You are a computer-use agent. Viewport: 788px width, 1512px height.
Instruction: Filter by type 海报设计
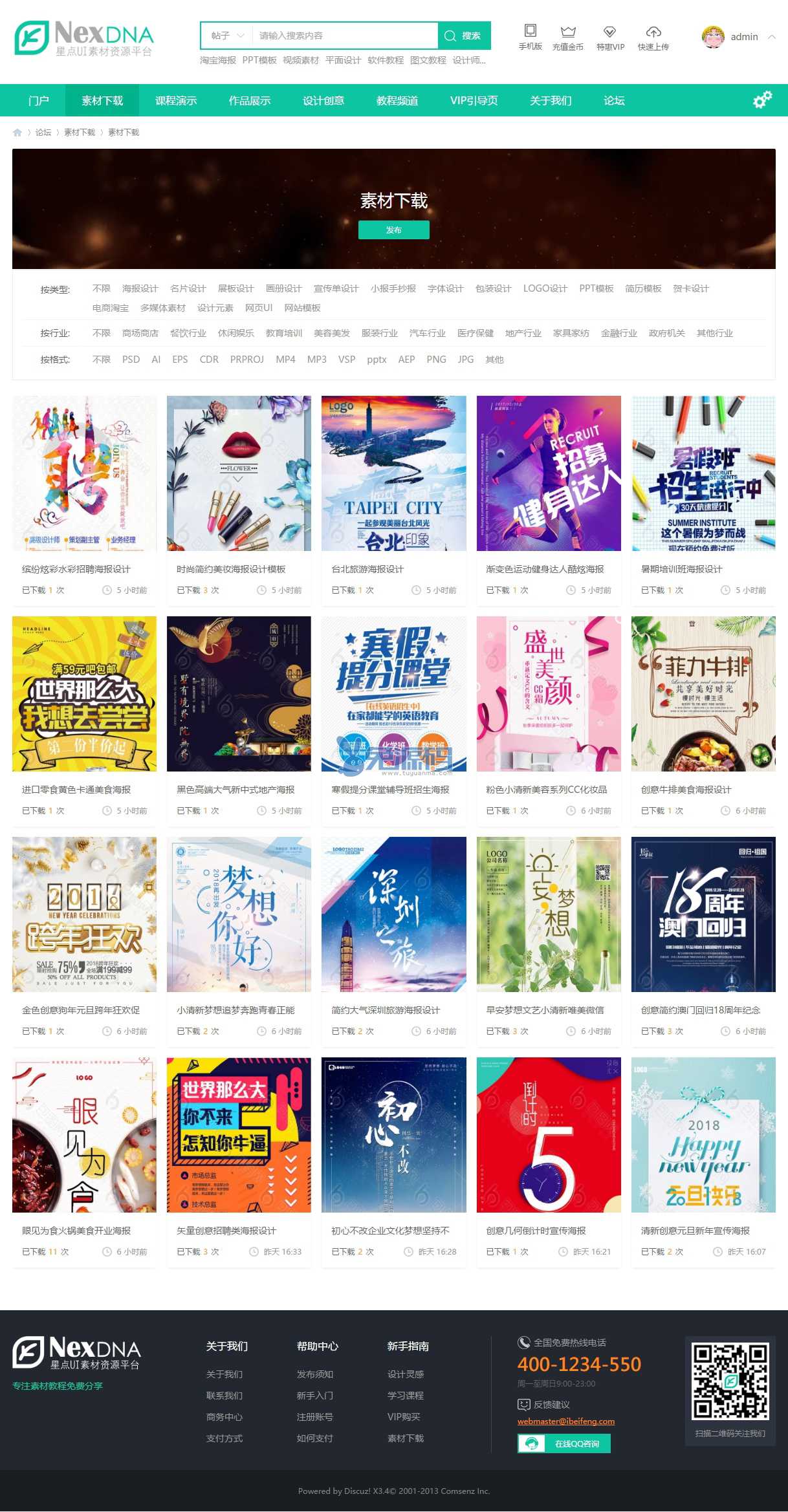pyautogui.click(x=140, y=288)
